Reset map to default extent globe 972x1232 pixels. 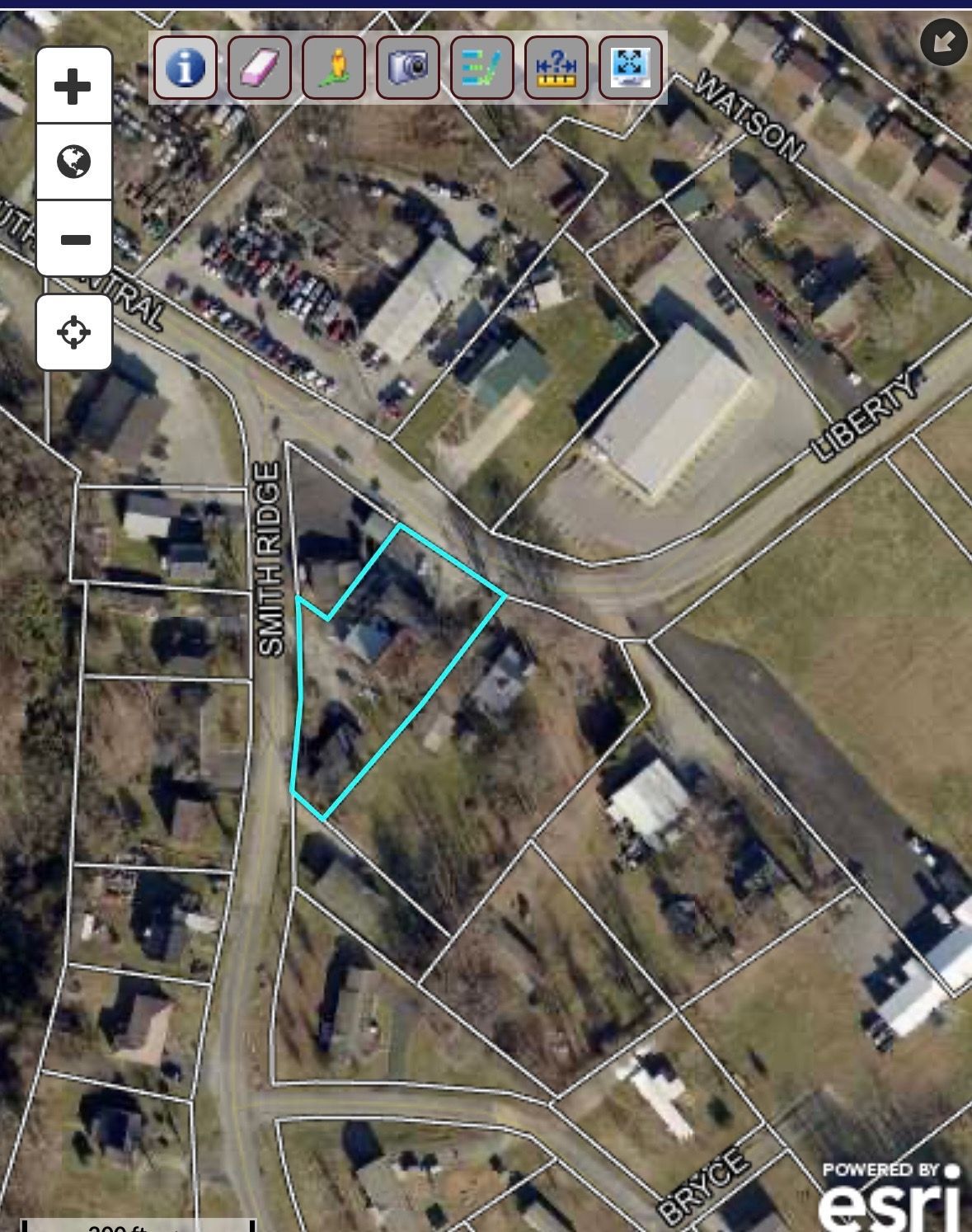pos(74,162)
